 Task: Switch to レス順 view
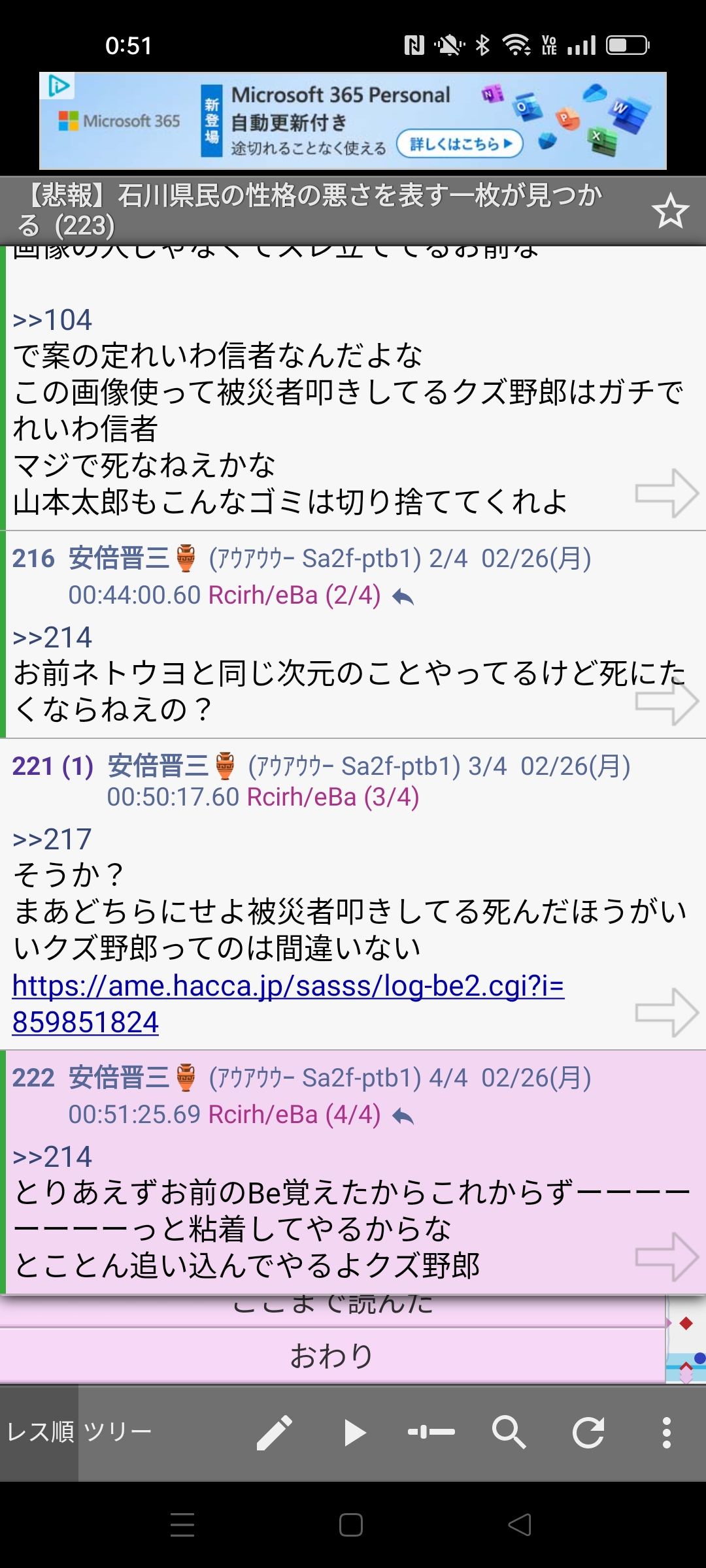(x=40, y=1432)
